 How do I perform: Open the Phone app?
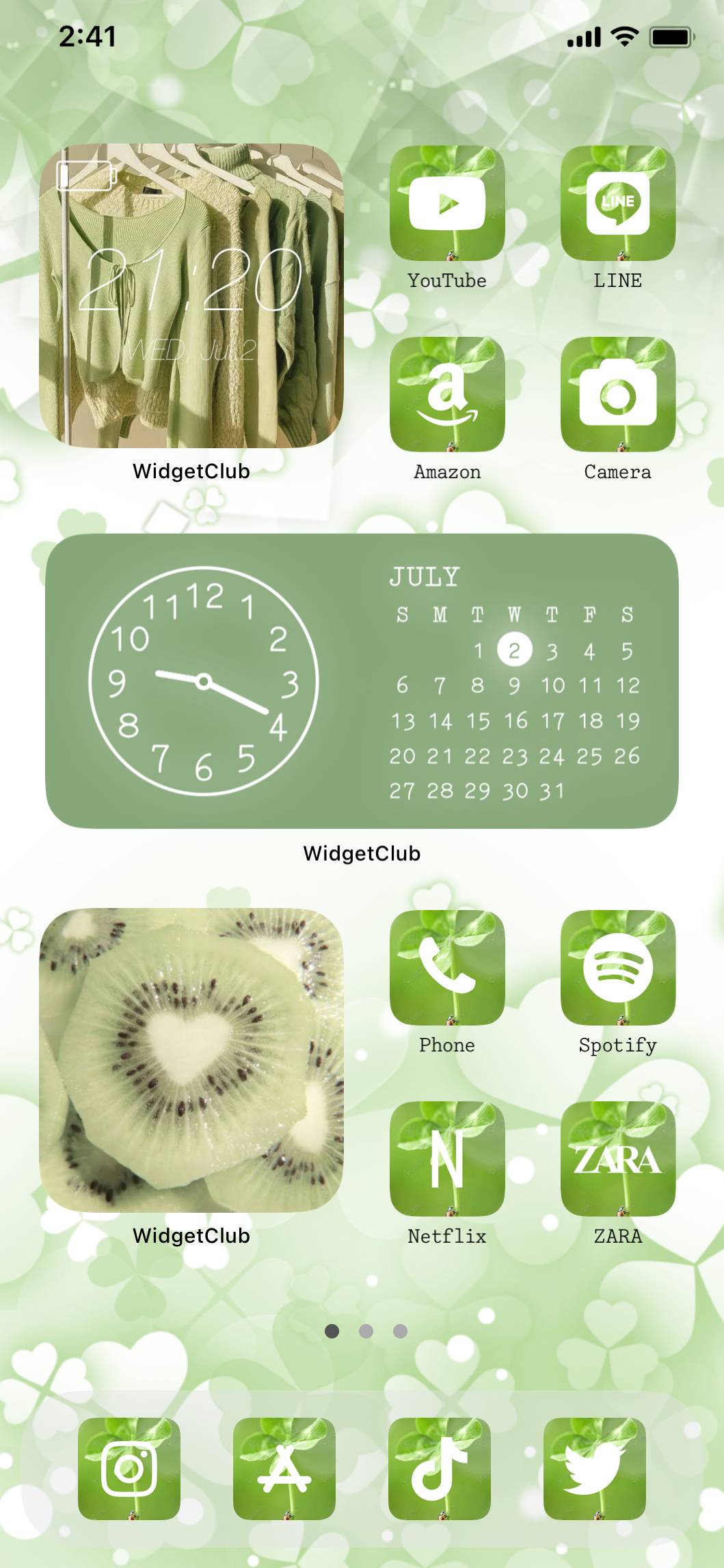click(x=447, y=967)
